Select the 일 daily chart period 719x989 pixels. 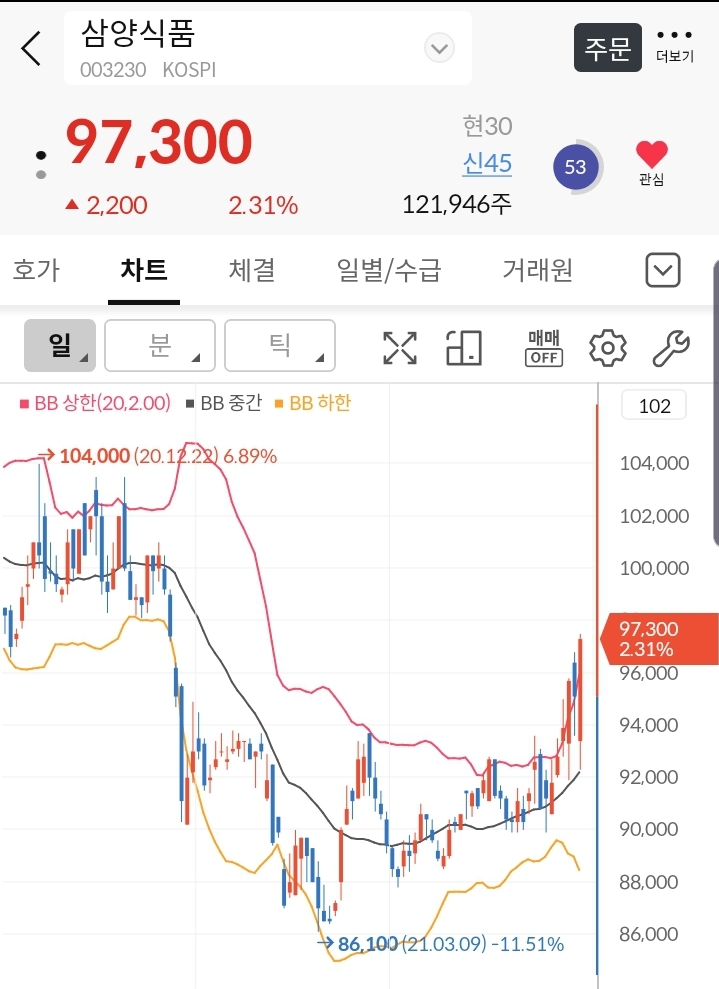[x=60, y=346]
